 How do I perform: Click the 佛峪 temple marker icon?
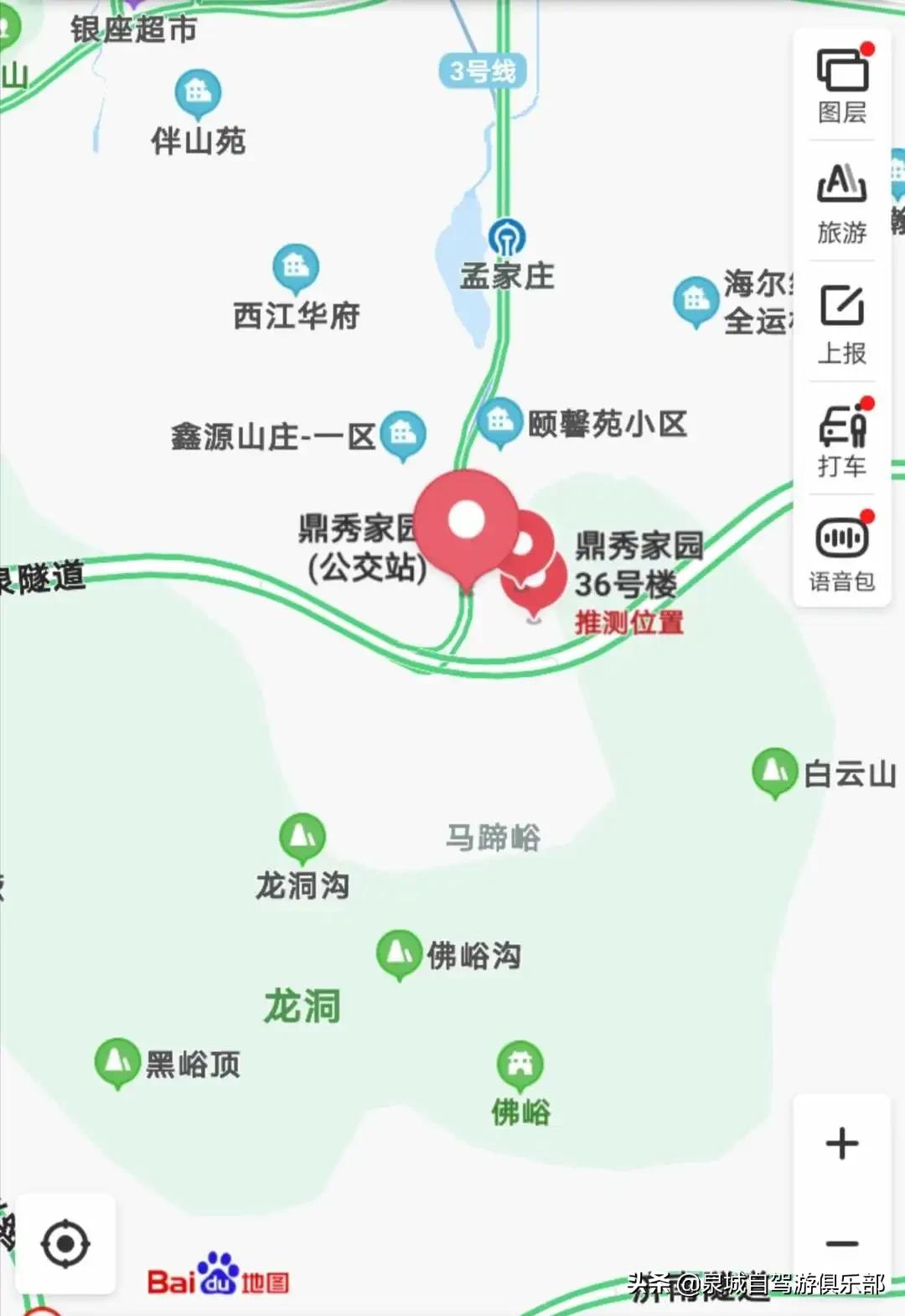pyautogui.click(x=520, y=1064)
